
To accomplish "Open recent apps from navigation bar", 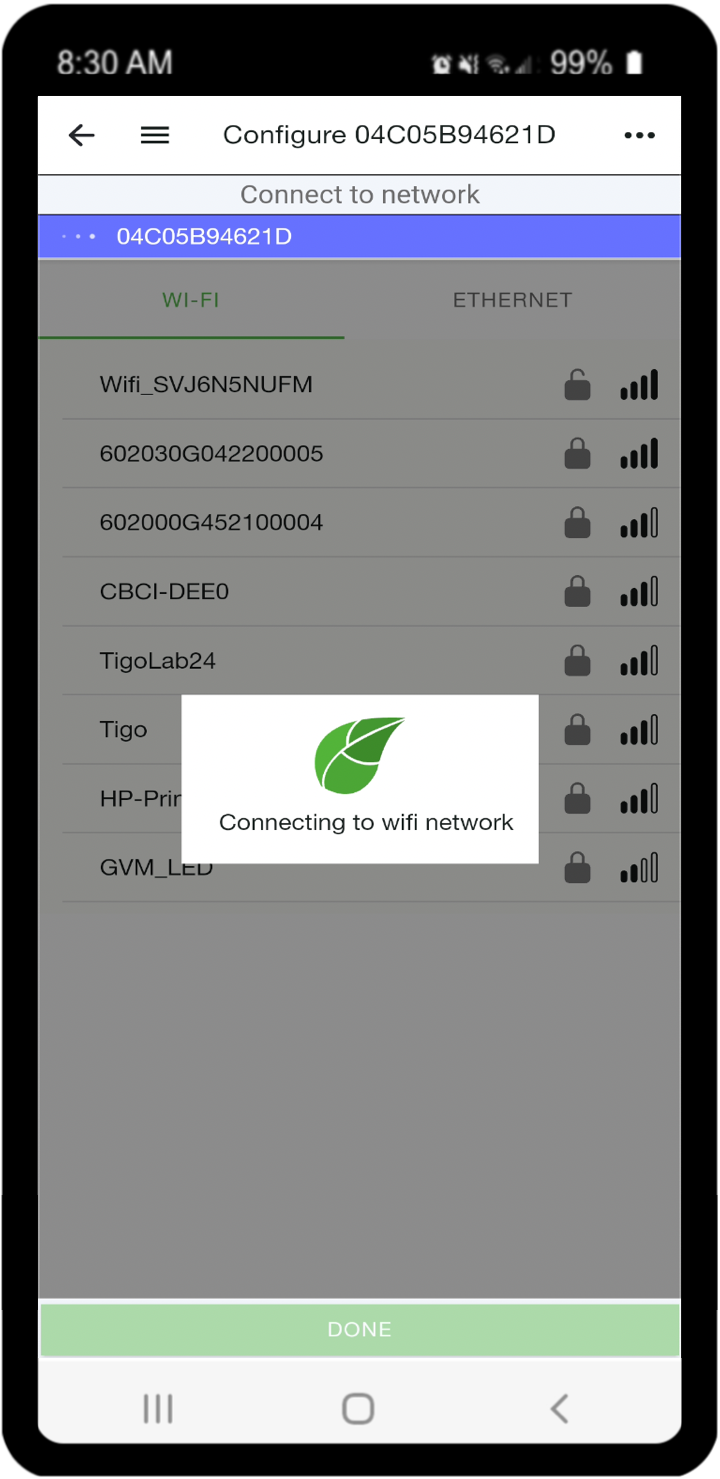I will (x=158, y=1409).
